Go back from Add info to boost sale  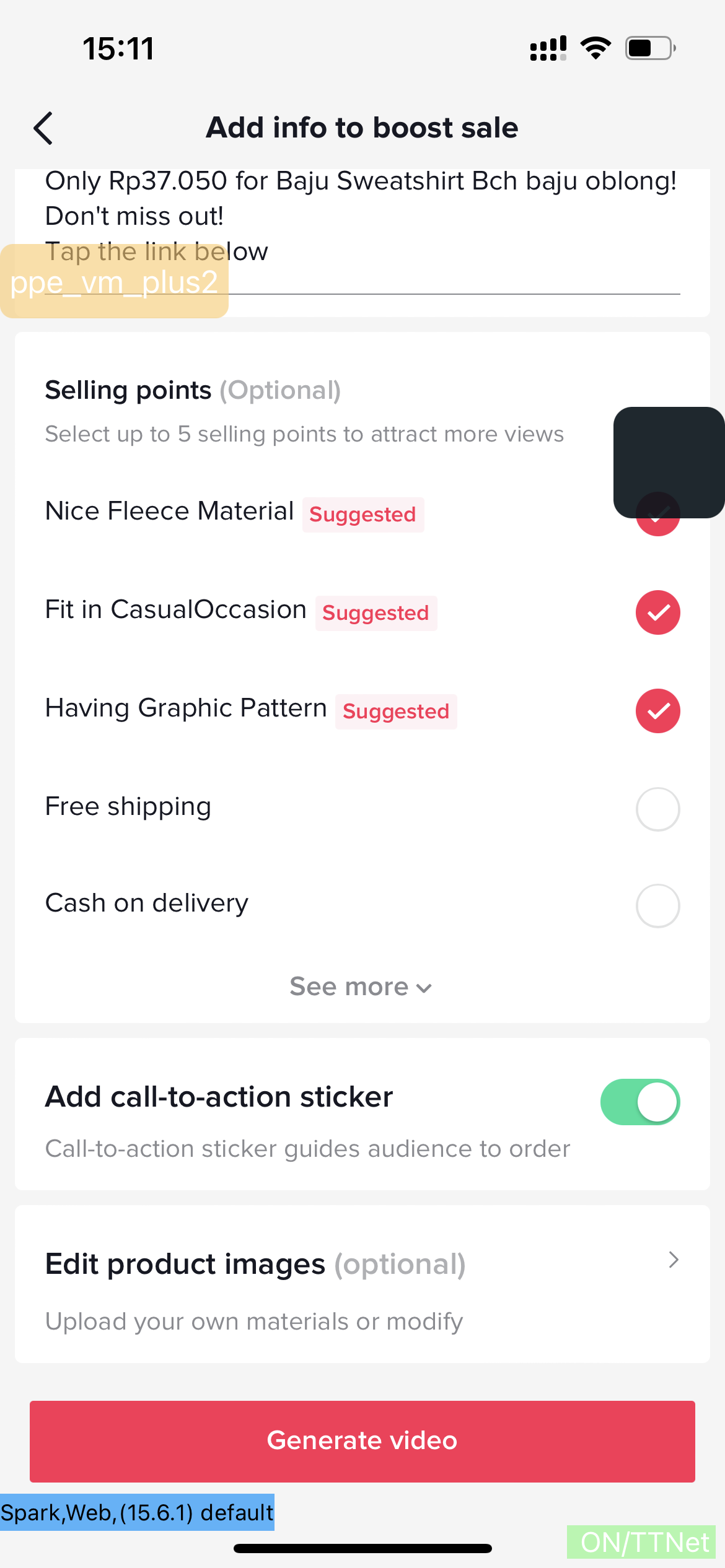43,128
